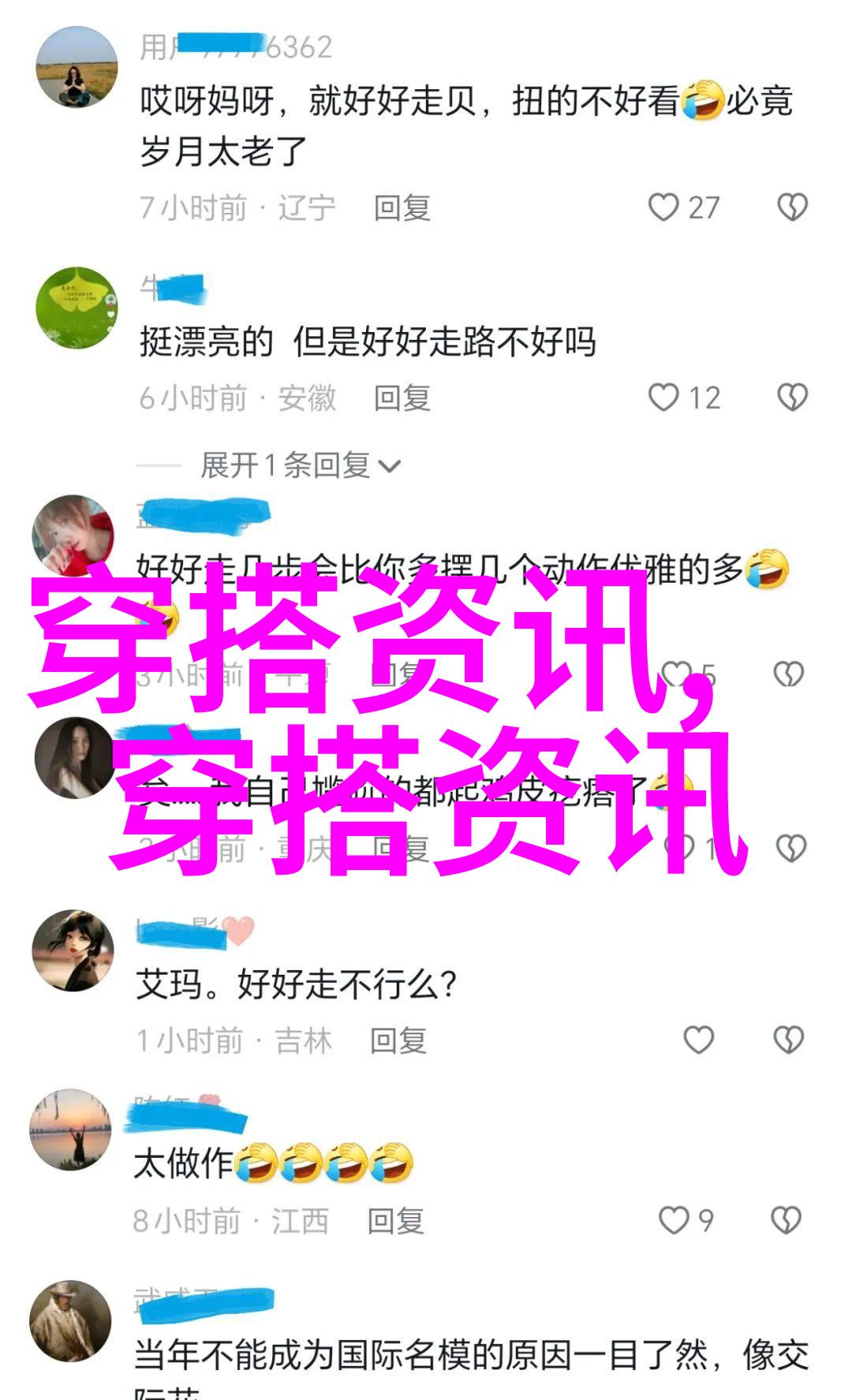Like the comment from 辽宁 with 27 likes
852x1400 pixels.
(x=664, y=207)
